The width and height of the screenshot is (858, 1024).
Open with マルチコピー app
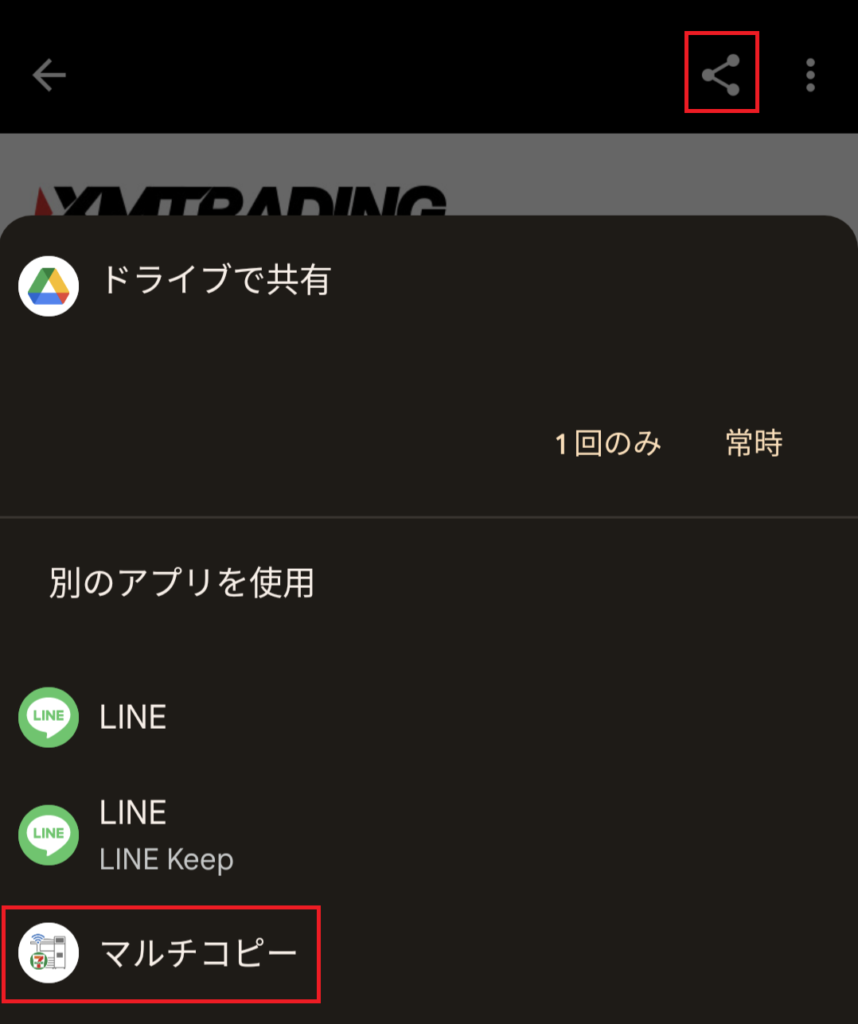pyautogui.click(x=198, y=953)
